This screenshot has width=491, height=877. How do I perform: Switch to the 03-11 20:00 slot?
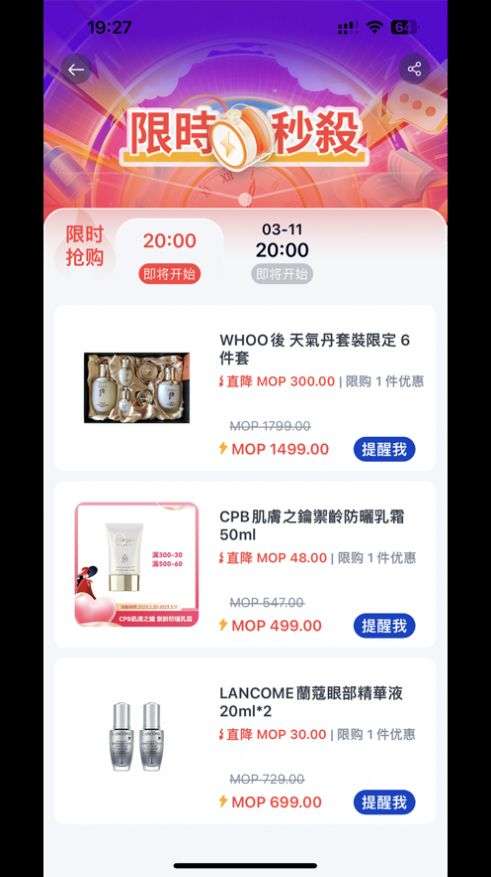[282, 253]
